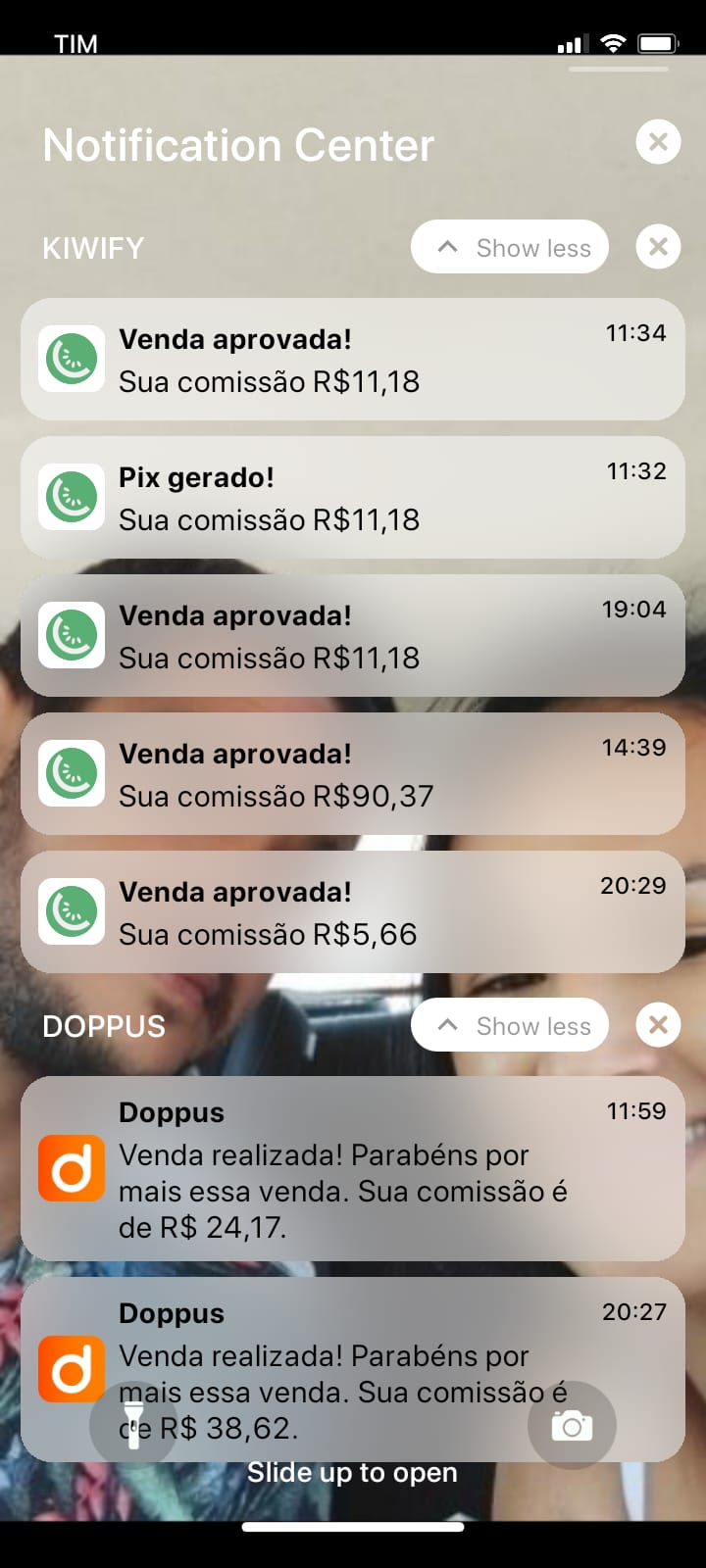Collapse the Kiwify notification group

coord(510,247)
